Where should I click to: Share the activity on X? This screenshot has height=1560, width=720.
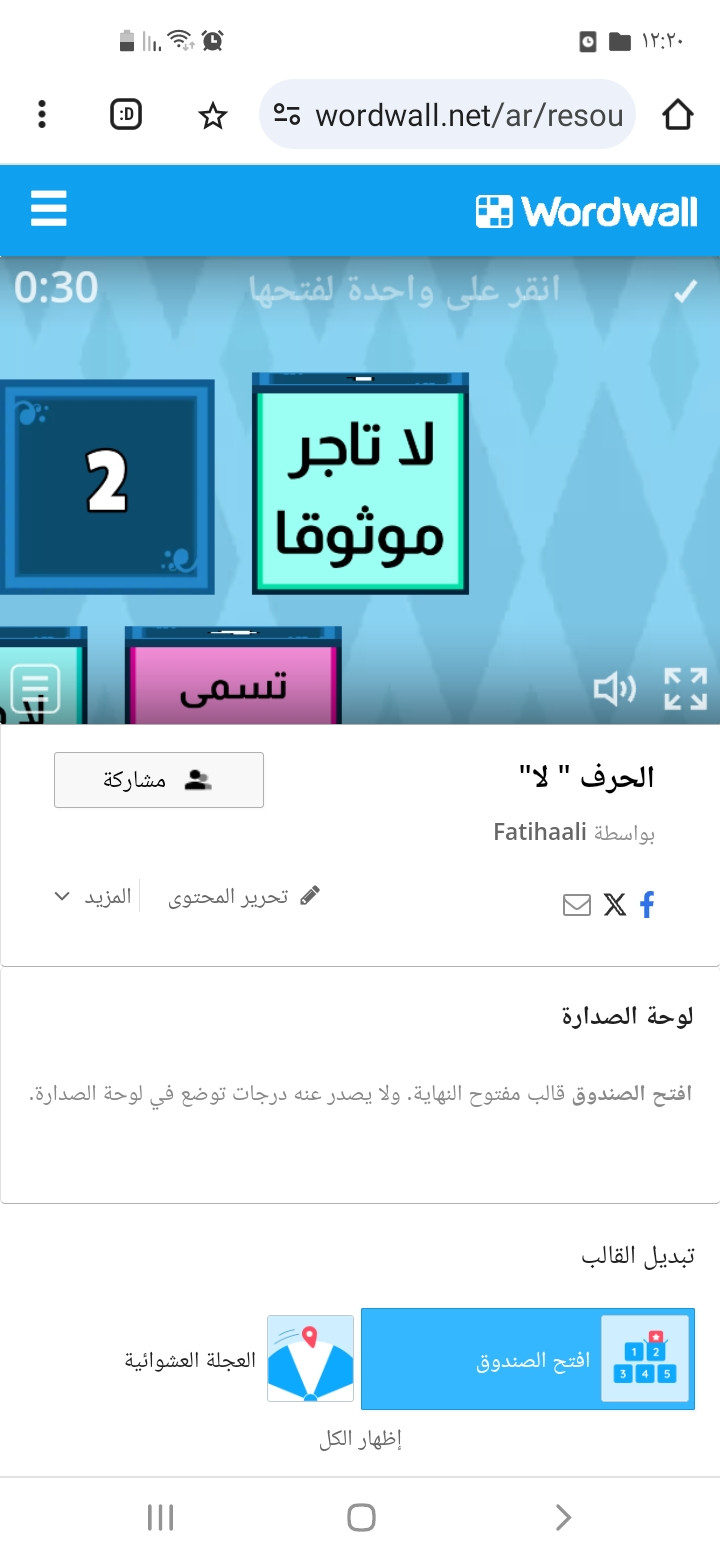tap(614, 905)
